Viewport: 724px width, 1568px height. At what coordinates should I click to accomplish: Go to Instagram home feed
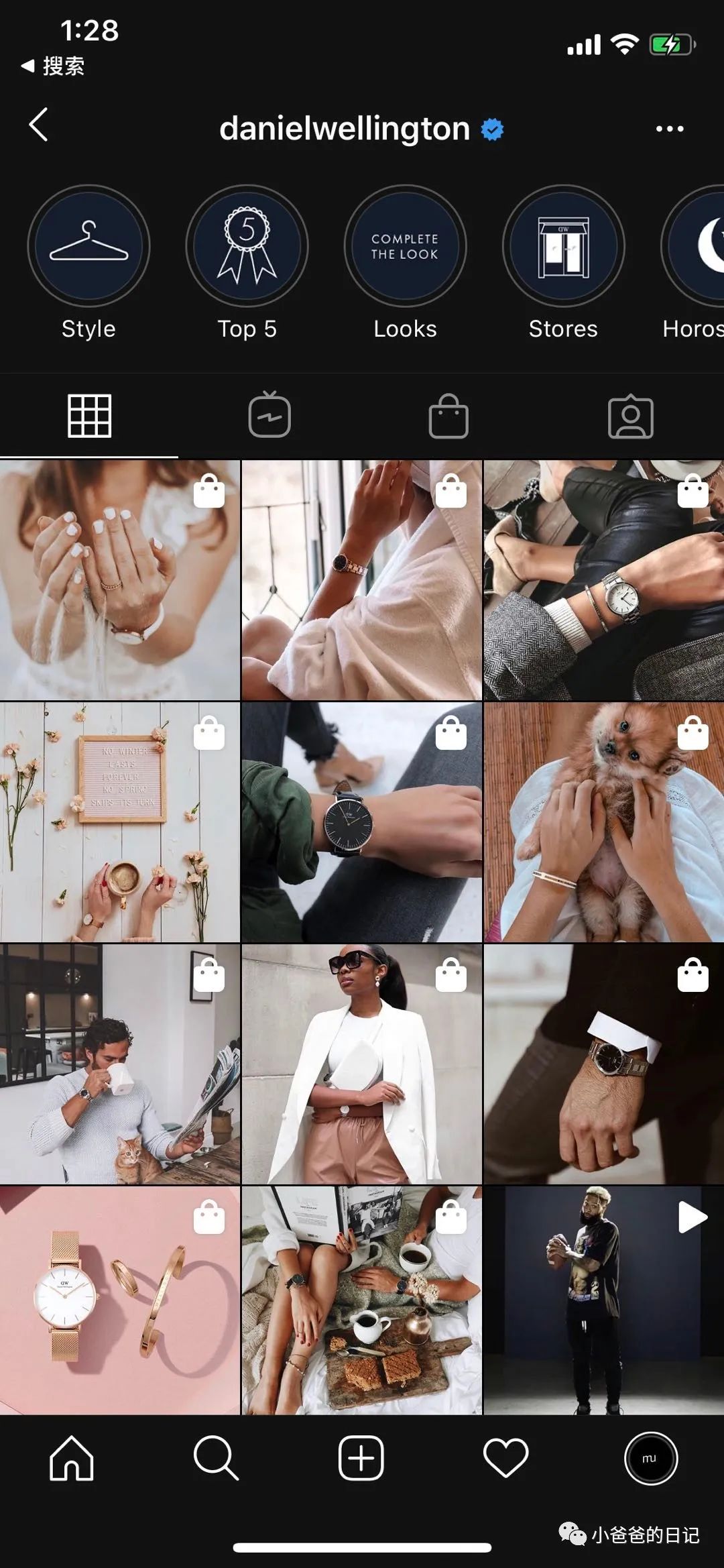(72, 1458)
